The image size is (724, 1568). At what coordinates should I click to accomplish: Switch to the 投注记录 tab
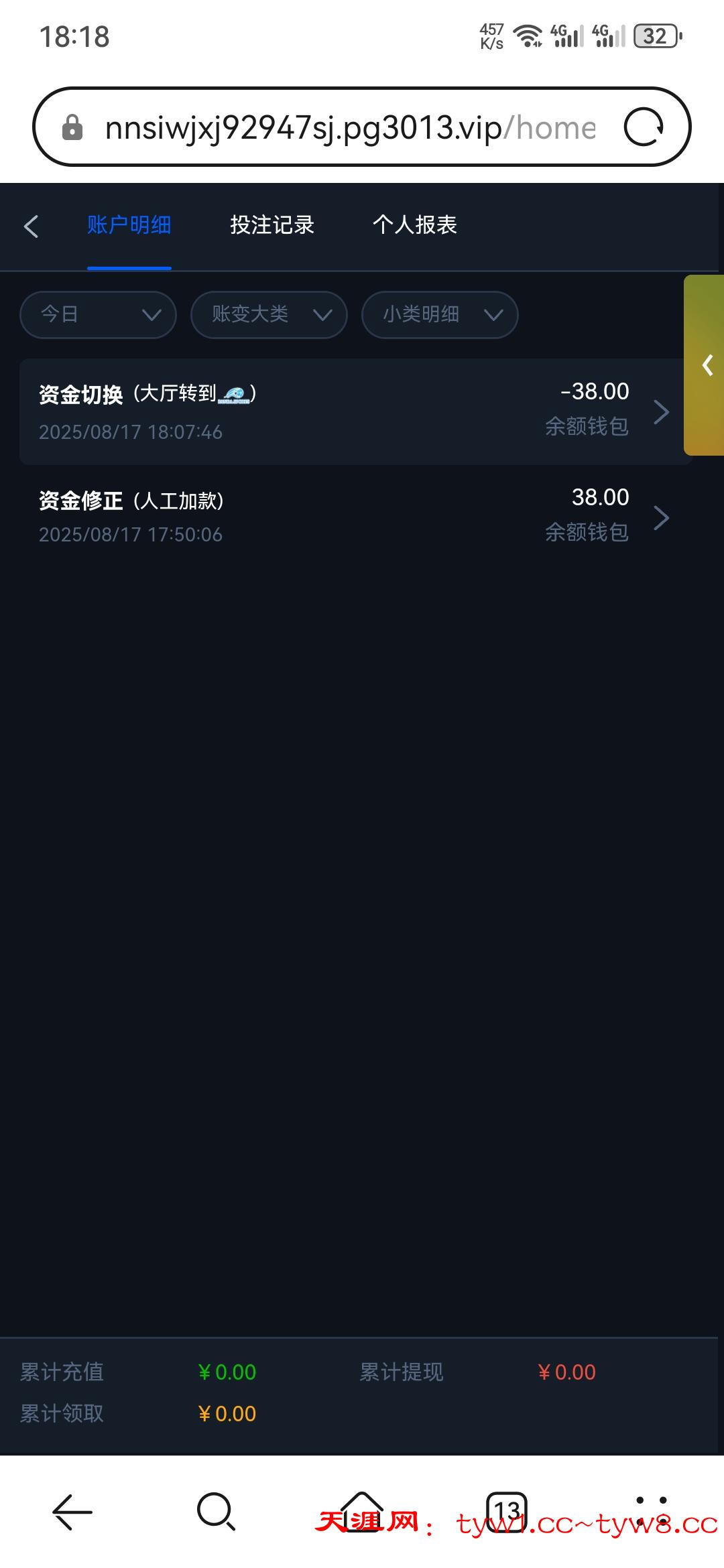(272, 225)
